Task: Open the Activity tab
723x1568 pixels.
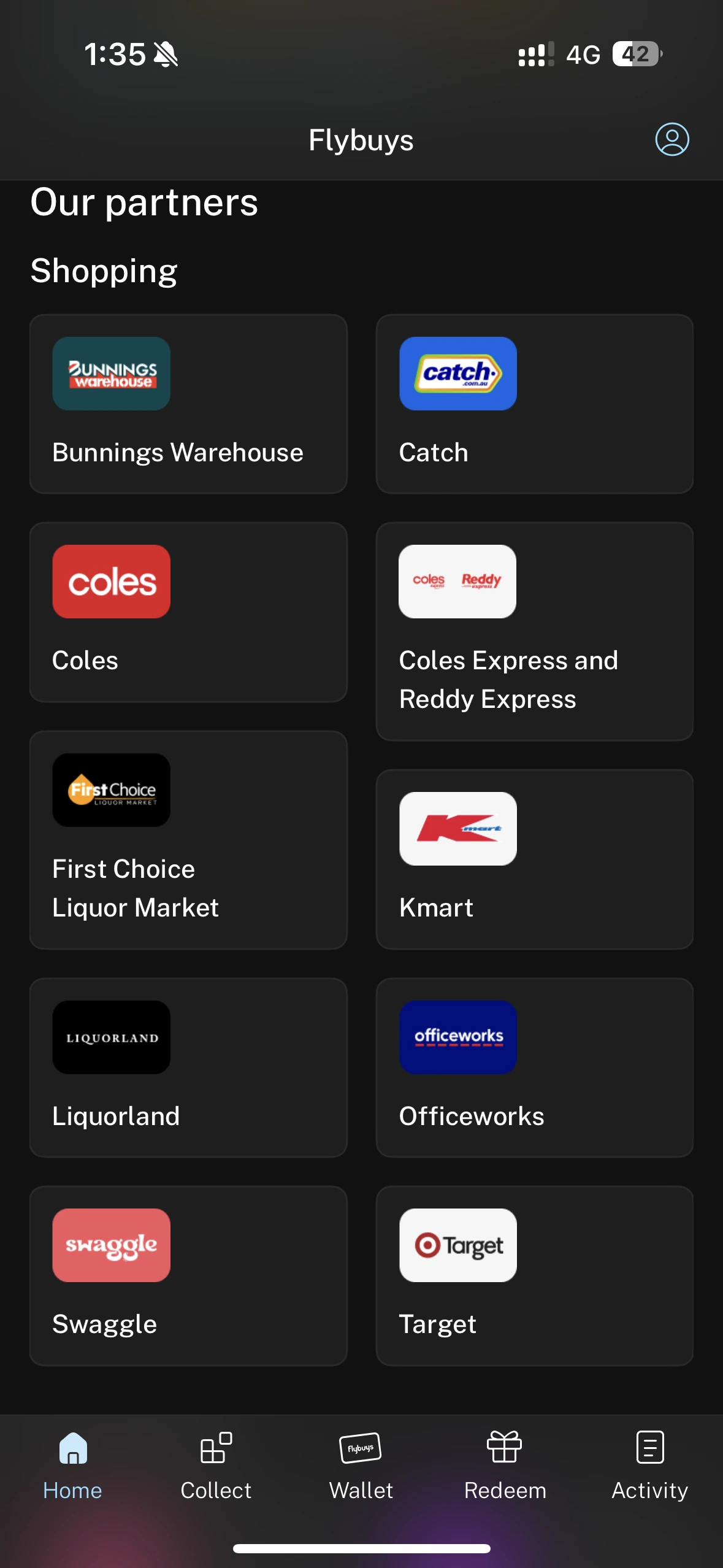Action: (x=649, y=1466)
